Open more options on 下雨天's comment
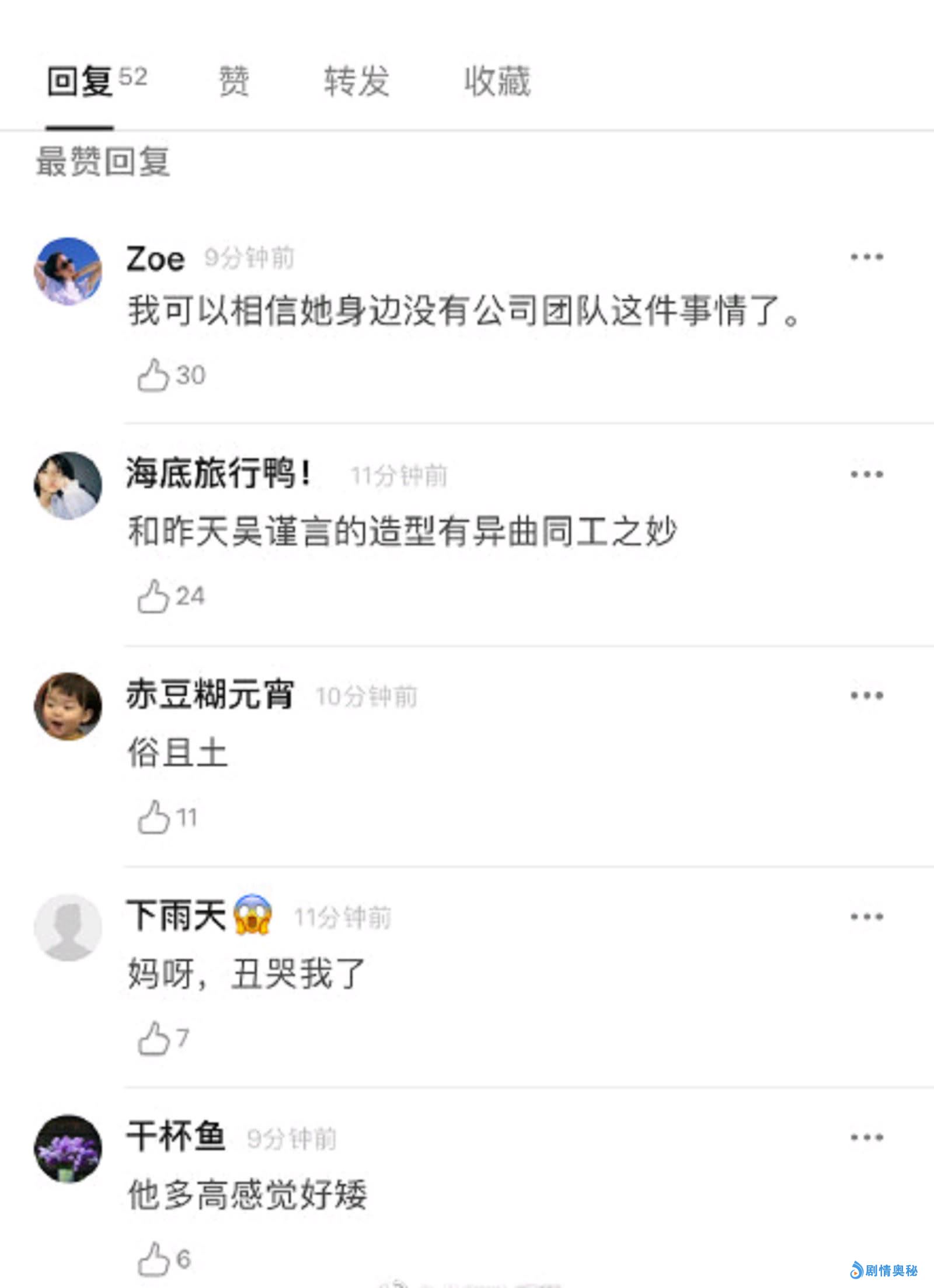This screenshot has width=934, height=1288. click(x=866, y=917)
